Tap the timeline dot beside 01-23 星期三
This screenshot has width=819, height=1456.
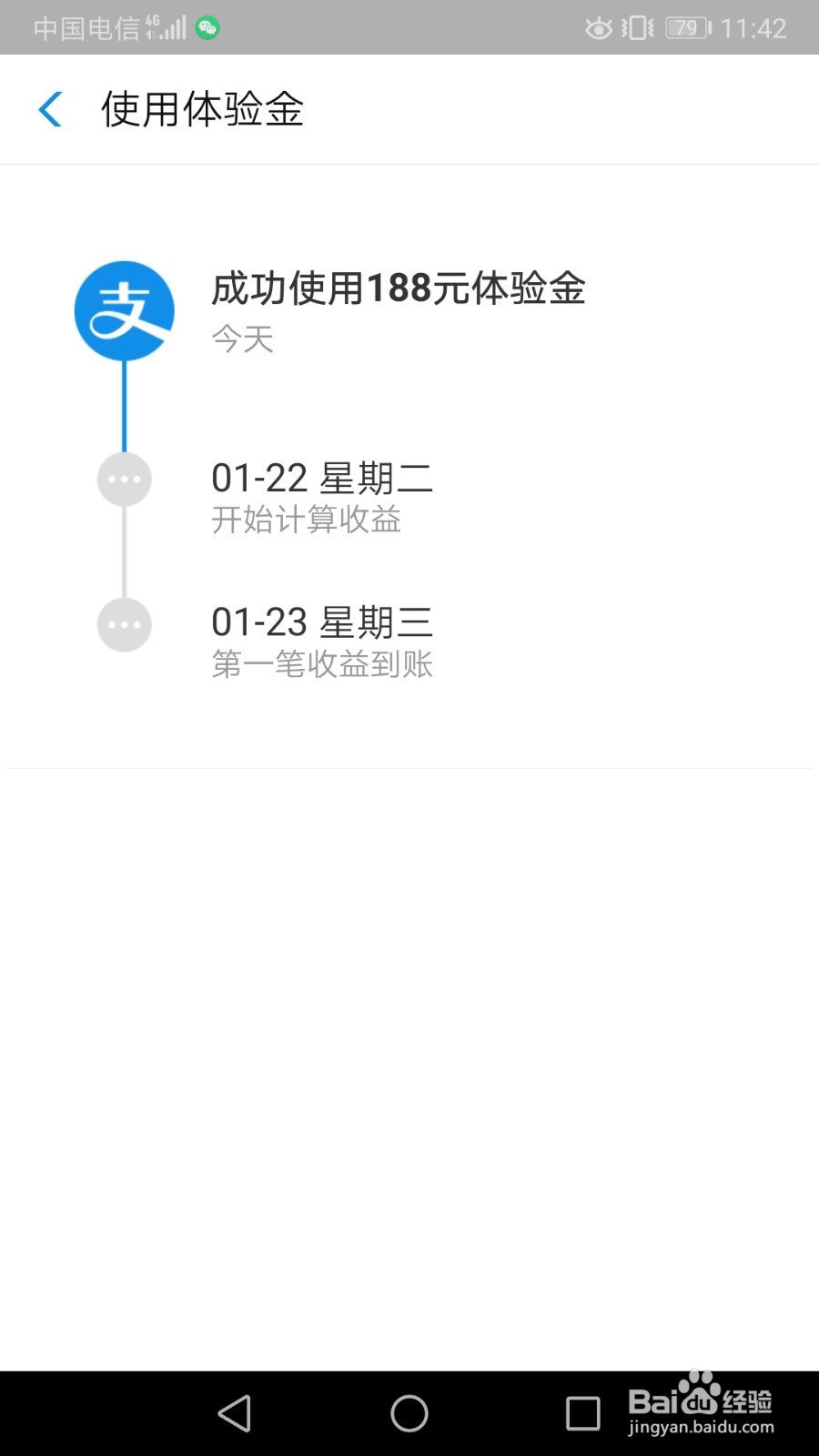(x=125, y=623)
